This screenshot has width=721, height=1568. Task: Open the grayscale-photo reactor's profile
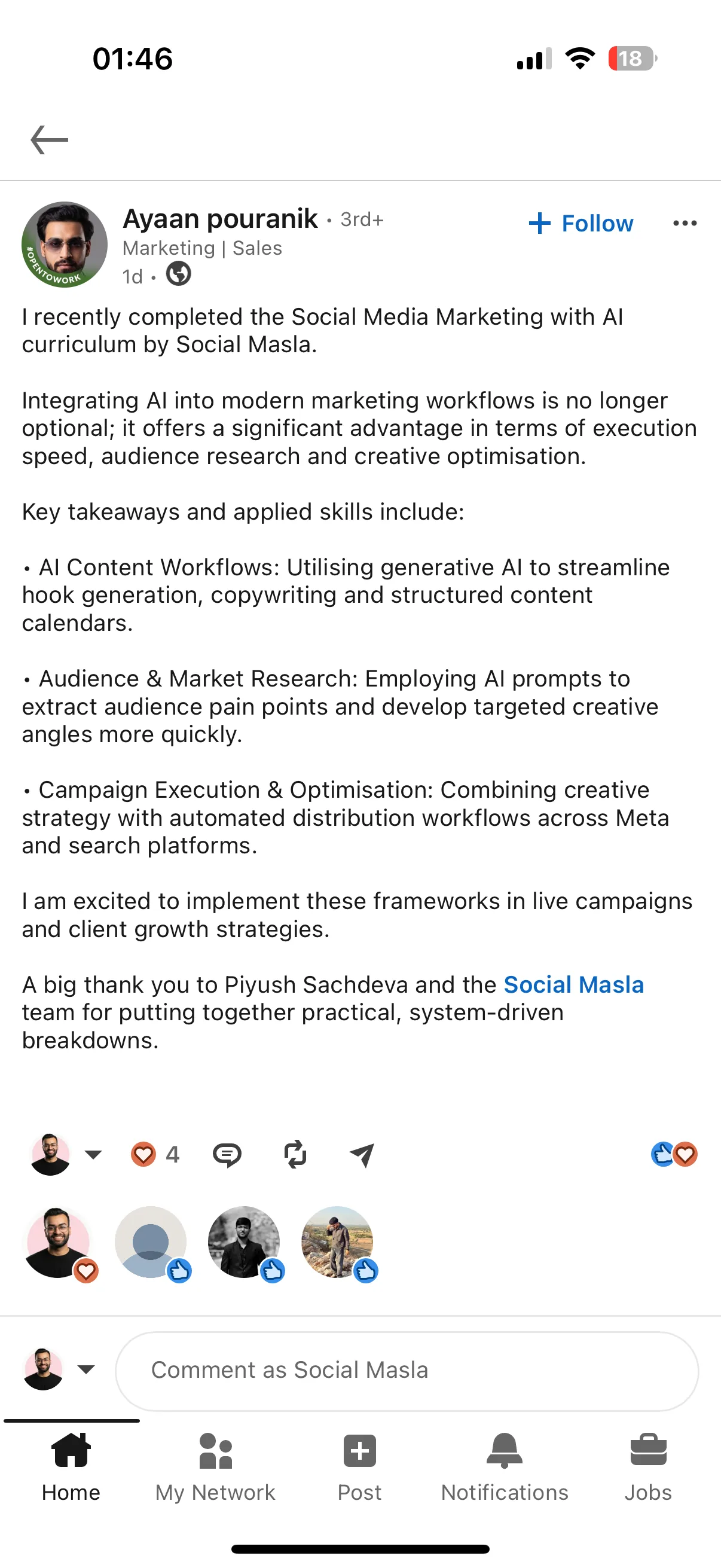244,1242
